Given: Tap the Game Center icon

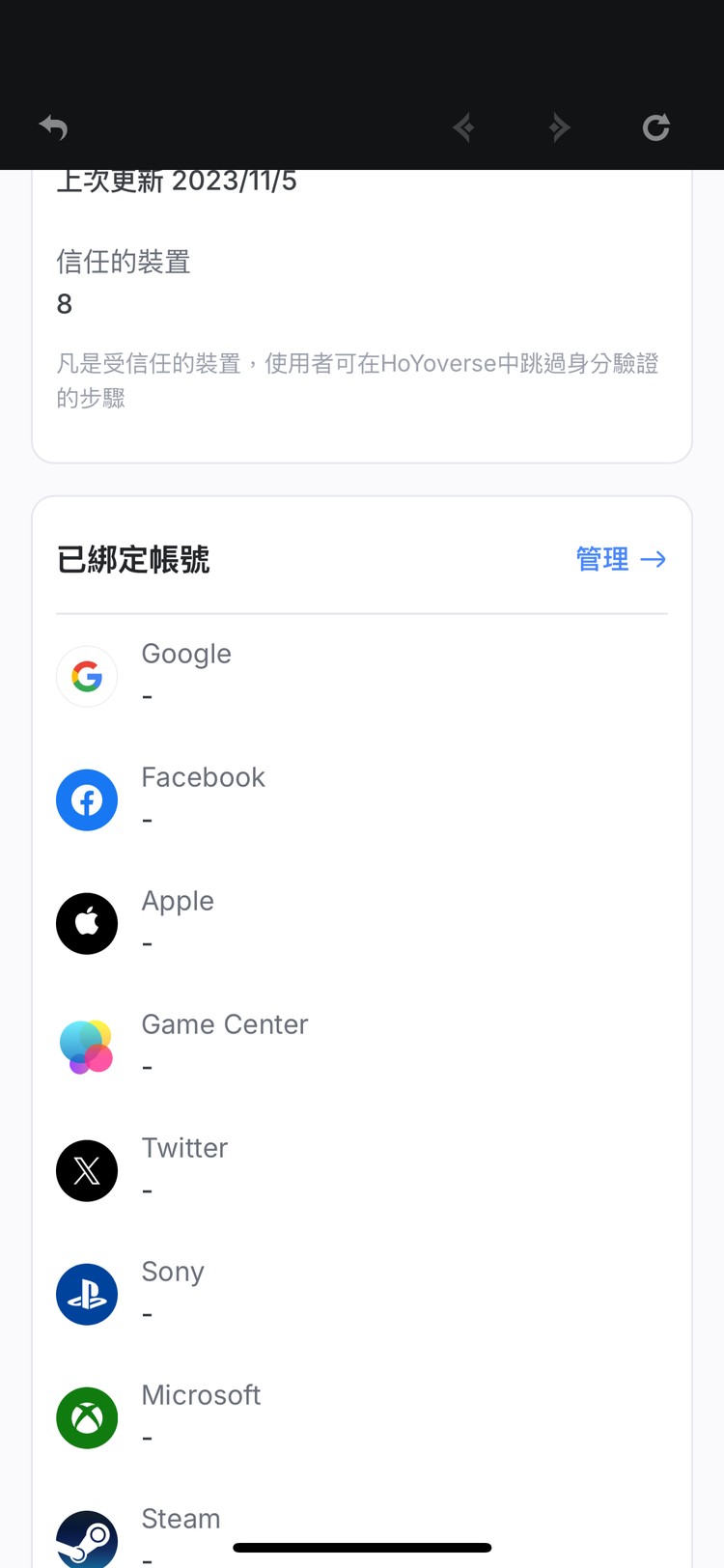Looking at the screenshot, I should click(87, 1047).
